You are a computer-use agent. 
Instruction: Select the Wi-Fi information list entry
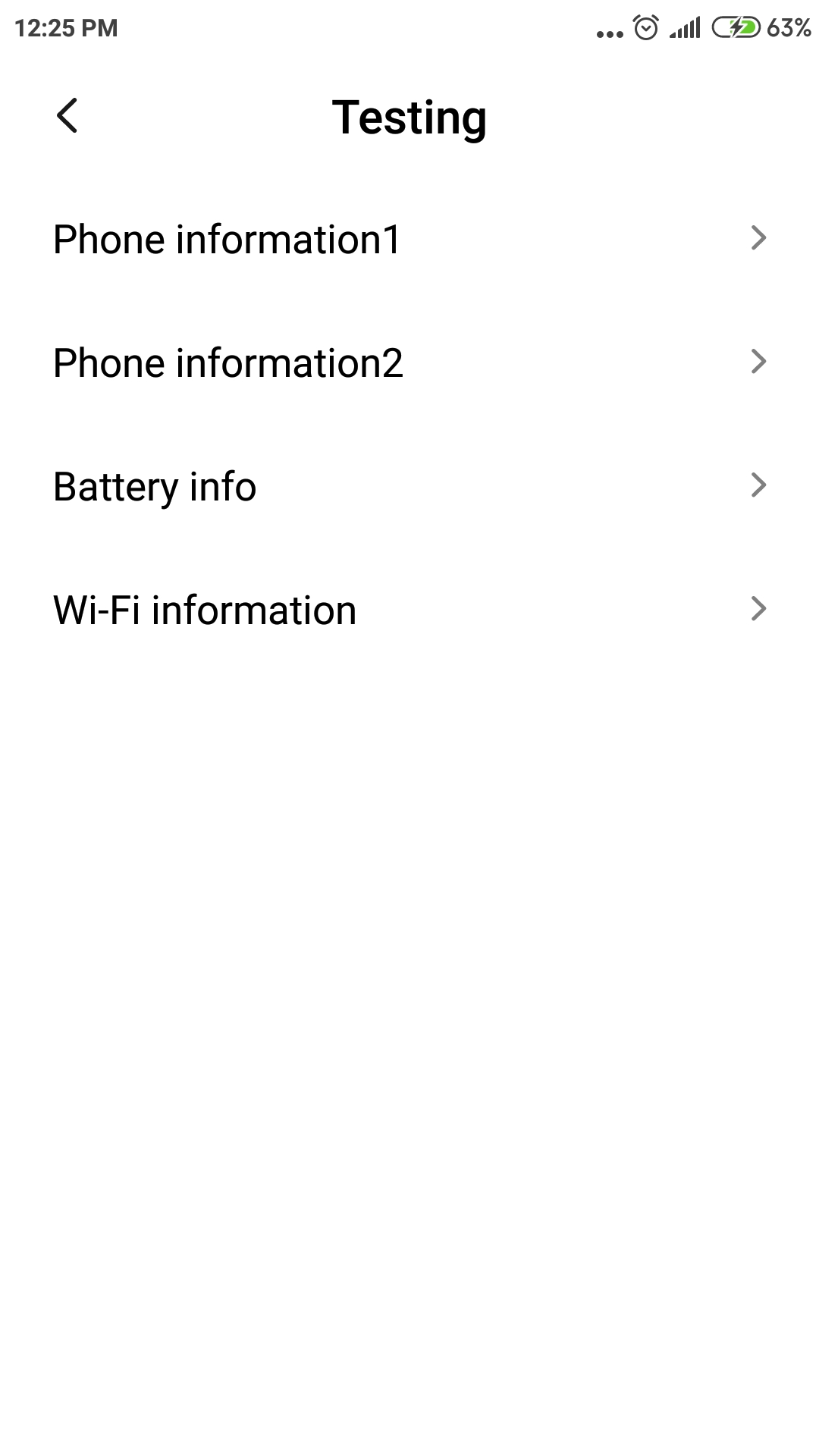[x=203, y=609]
